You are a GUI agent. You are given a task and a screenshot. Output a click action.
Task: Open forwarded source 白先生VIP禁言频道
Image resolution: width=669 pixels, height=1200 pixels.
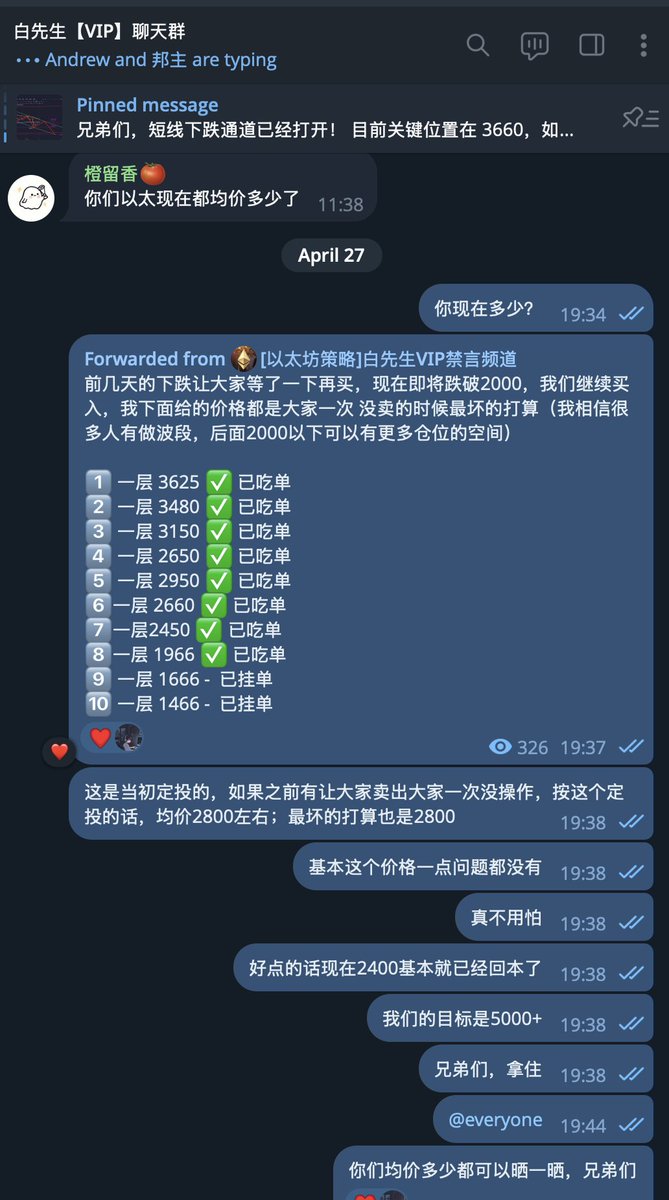point(389,359)
